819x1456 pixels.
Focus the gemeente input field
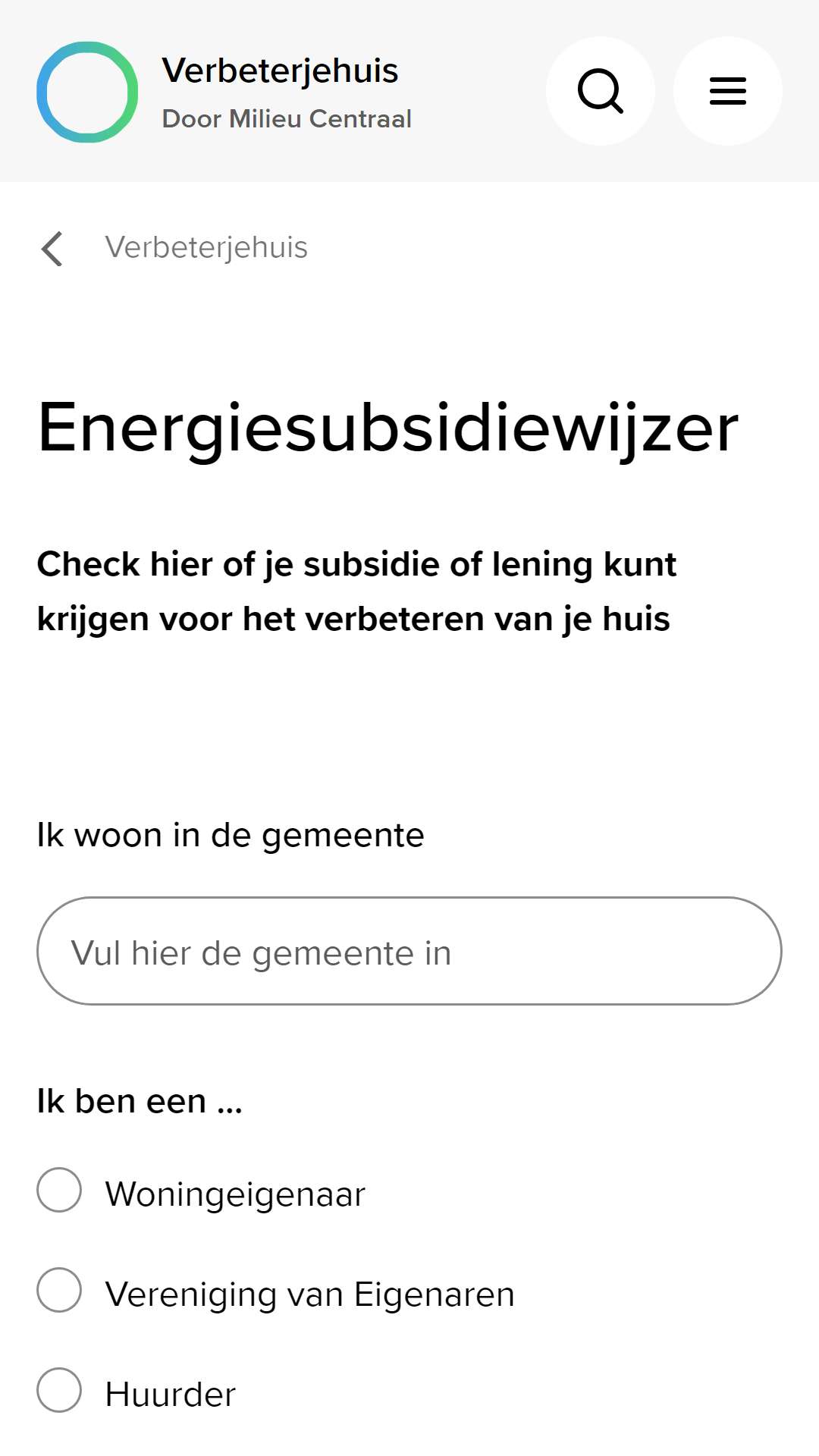pyautogui.click(x=409, y=951)
